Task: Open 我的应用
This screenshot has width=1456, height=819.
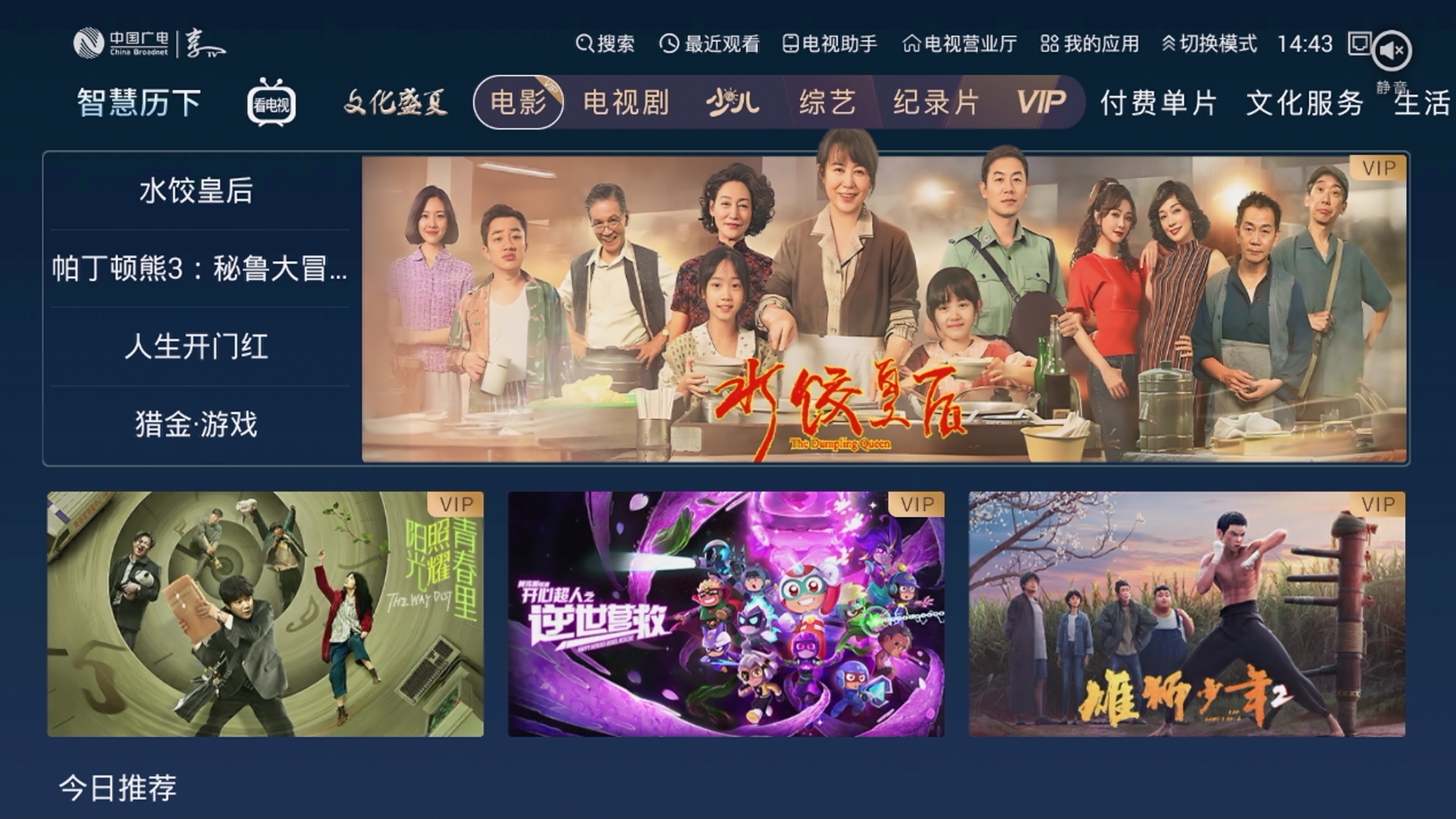Action: (x=1090, y=44)
